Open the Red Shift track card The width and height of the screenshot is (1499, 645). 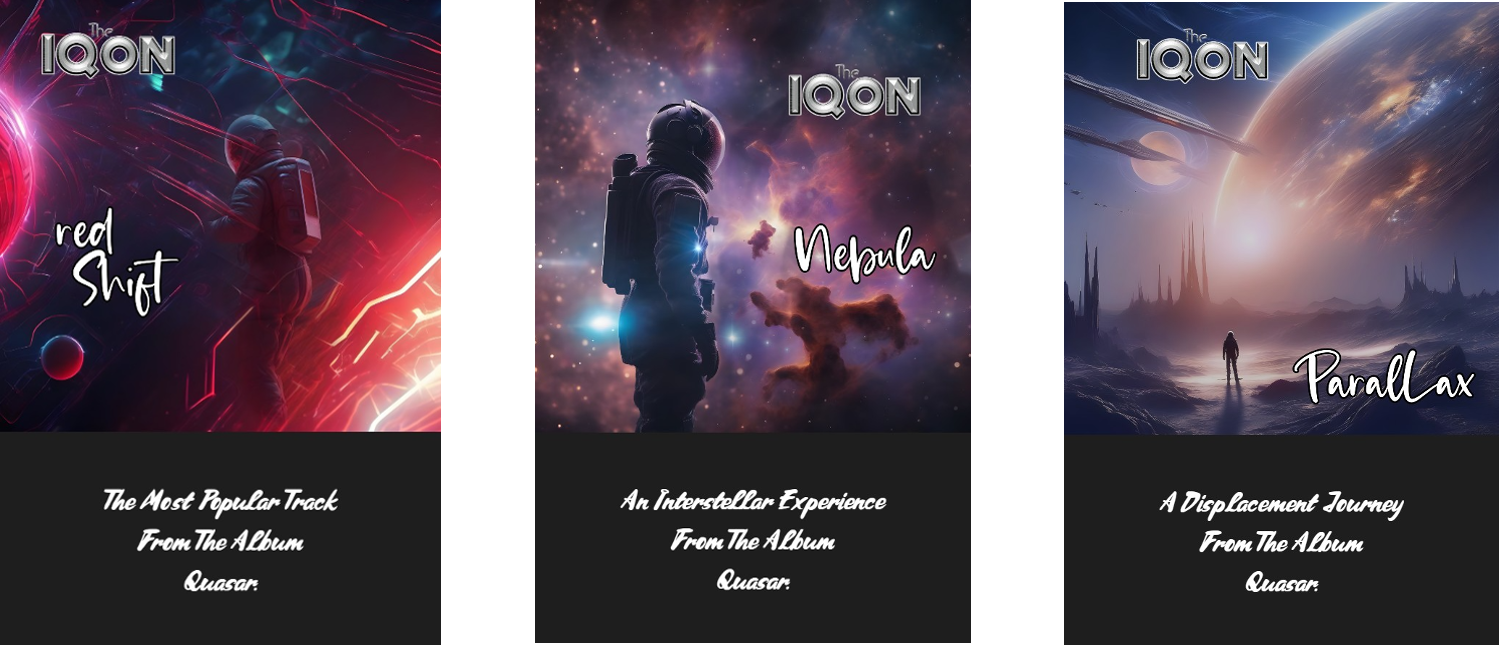220,215
